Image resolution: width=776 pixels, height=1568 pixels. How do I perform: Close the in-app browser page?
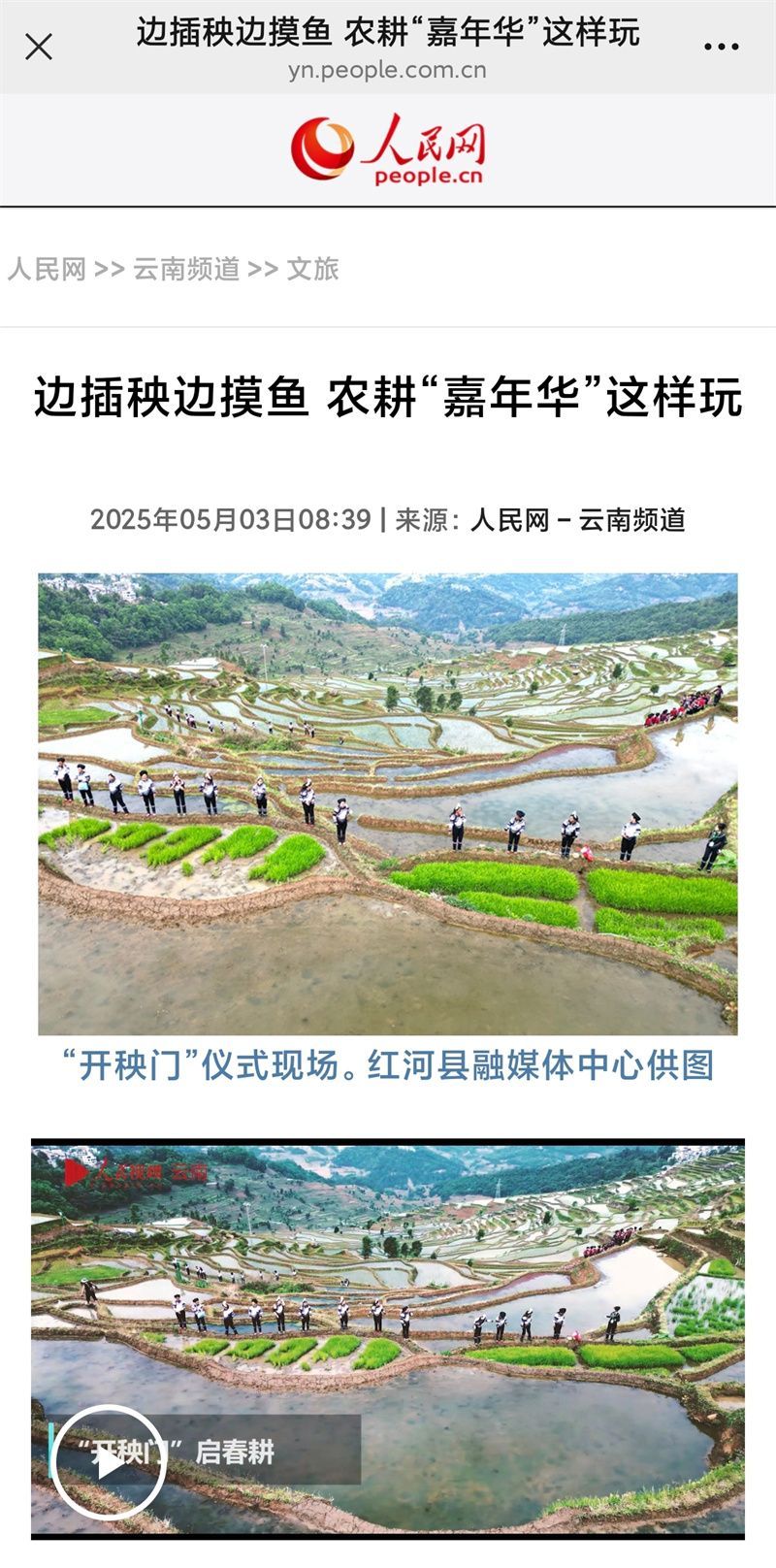pos(39,47)
